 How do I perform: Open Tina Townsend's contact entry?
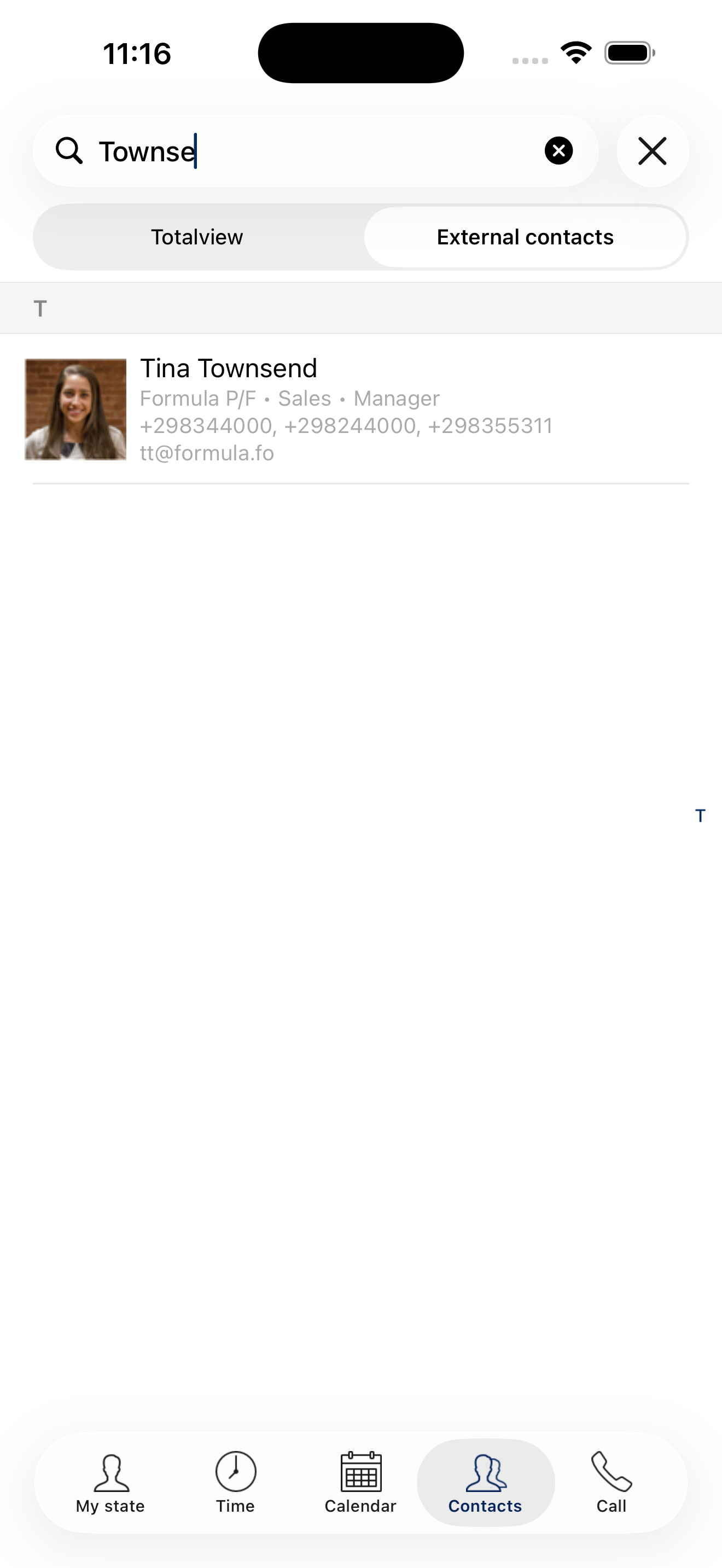point(360,409)
